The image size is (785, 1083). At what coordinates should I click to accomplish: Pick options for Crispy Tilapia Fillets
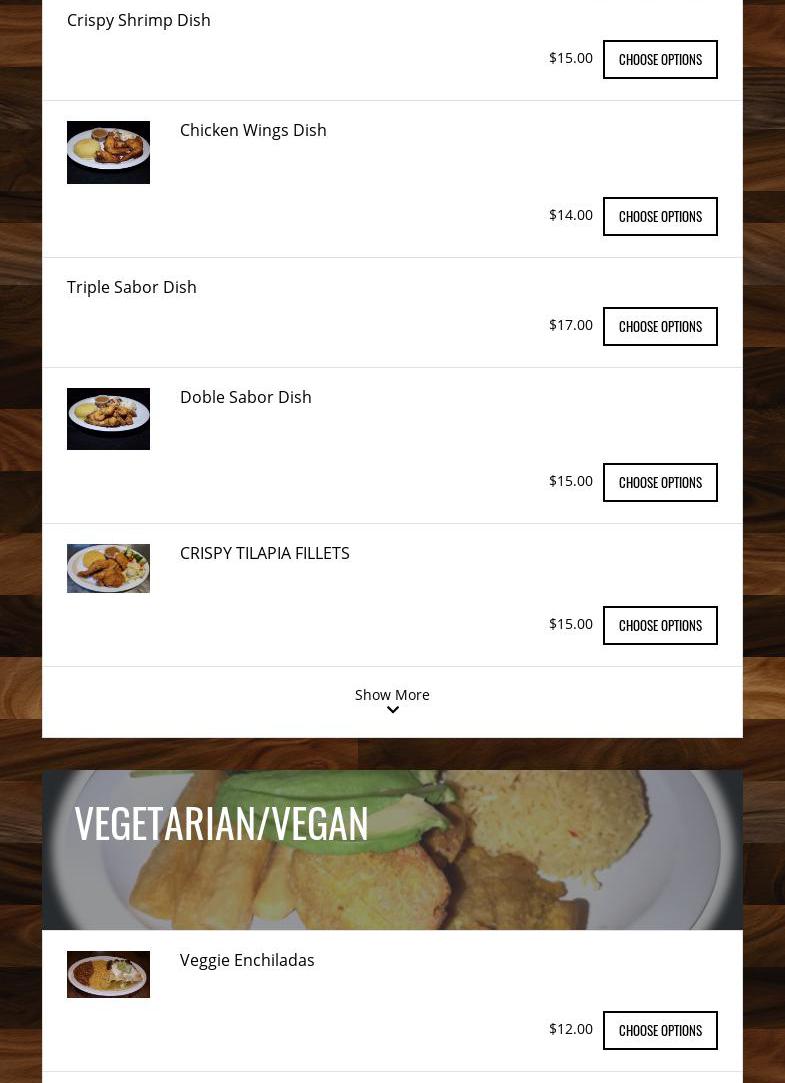660,626
